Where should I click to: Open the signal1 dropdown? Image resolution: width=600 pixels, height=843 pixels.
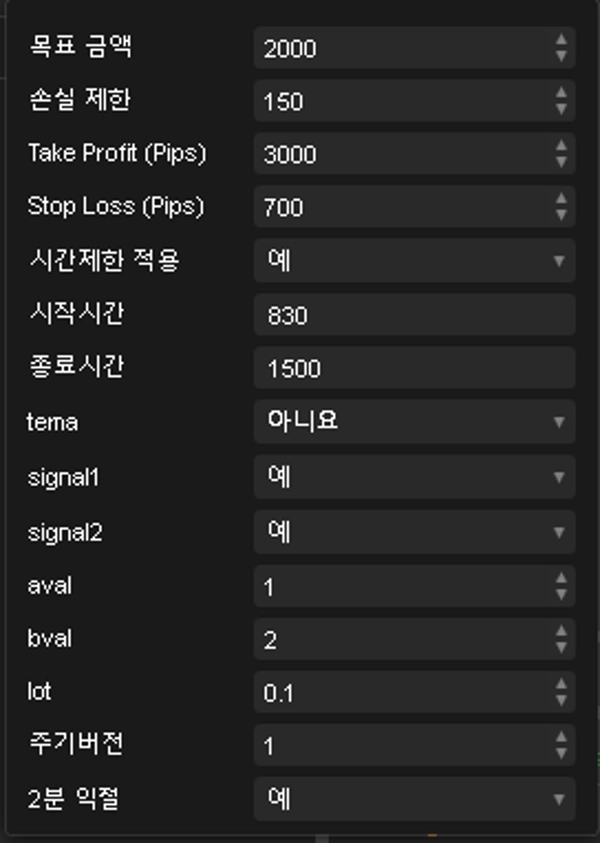(x=414, y=477)
